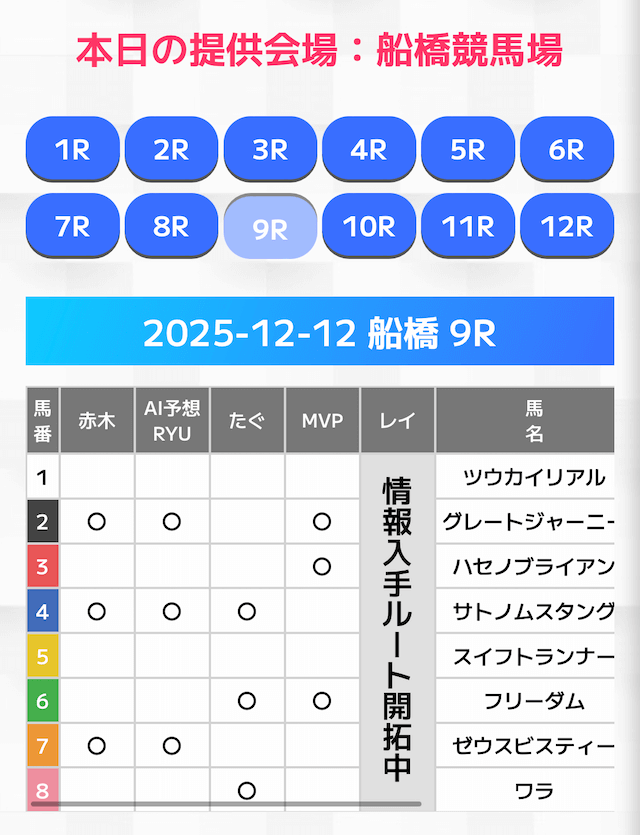This screenshot has height=835, width=640.
Task: Switch to the 10R race
Action: [x=369, y=227]
